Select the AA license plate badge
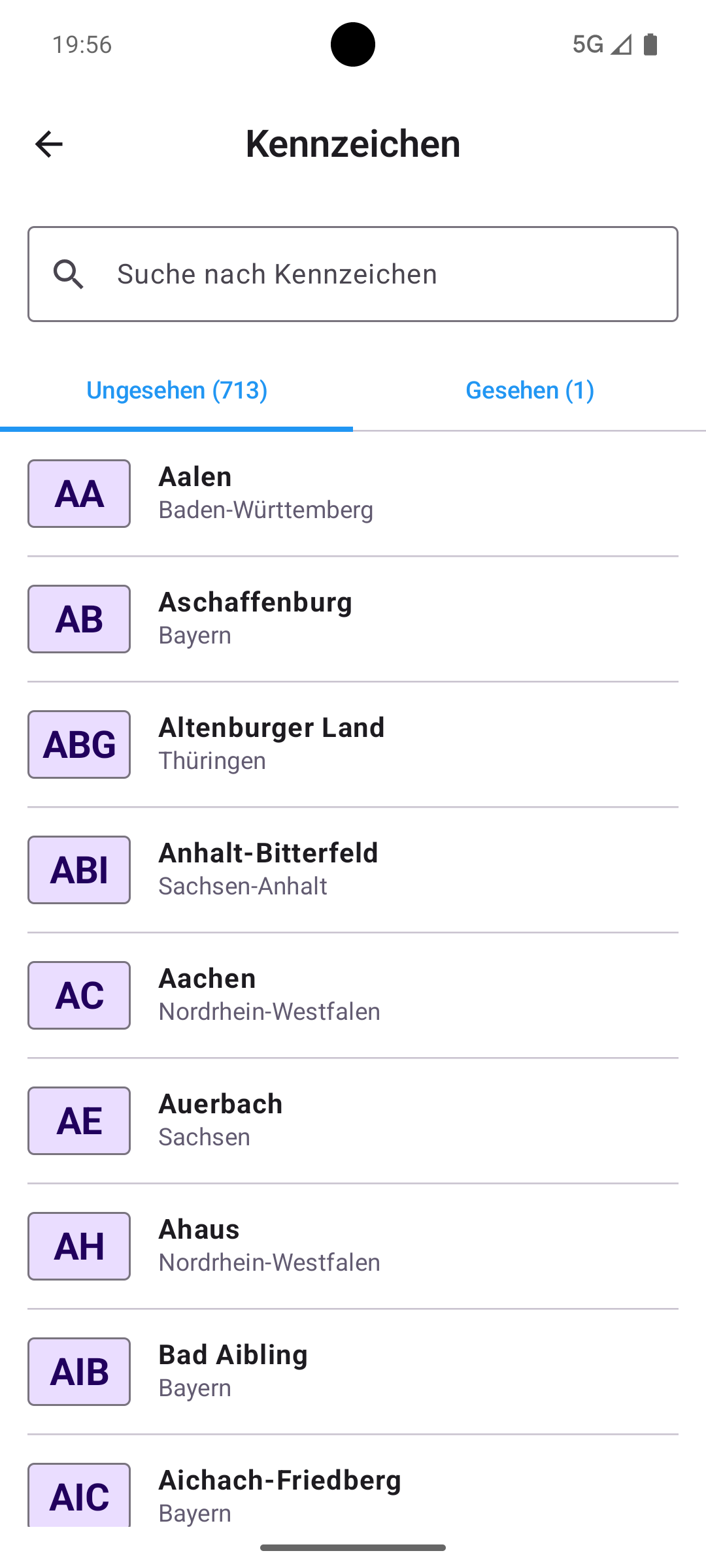Screen dimensions: 706x1568 click(78, 493)
